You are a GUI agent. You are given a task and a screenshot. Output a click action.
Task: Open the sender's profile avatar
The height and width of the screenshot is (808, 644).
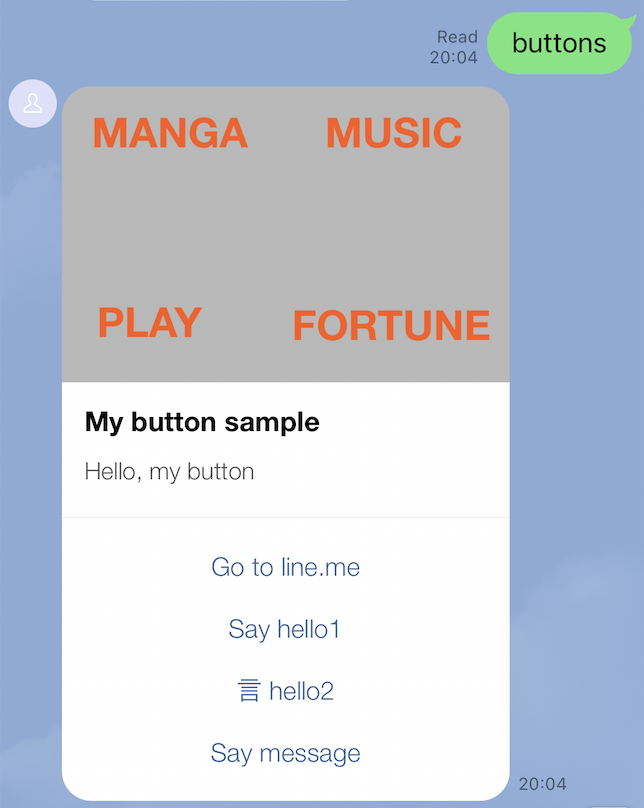(x=32, y=103)
